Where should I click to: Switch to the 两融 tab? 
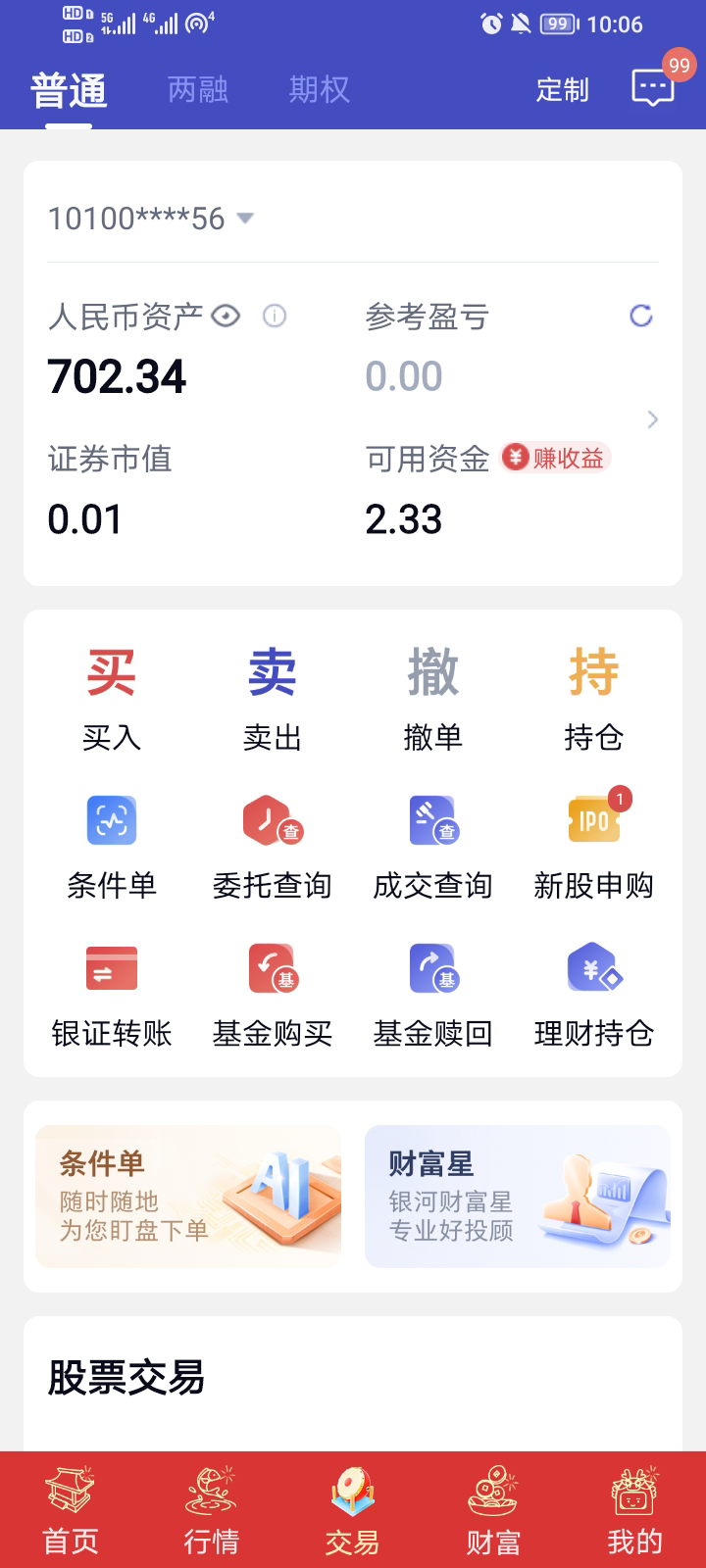coord(198,90)
